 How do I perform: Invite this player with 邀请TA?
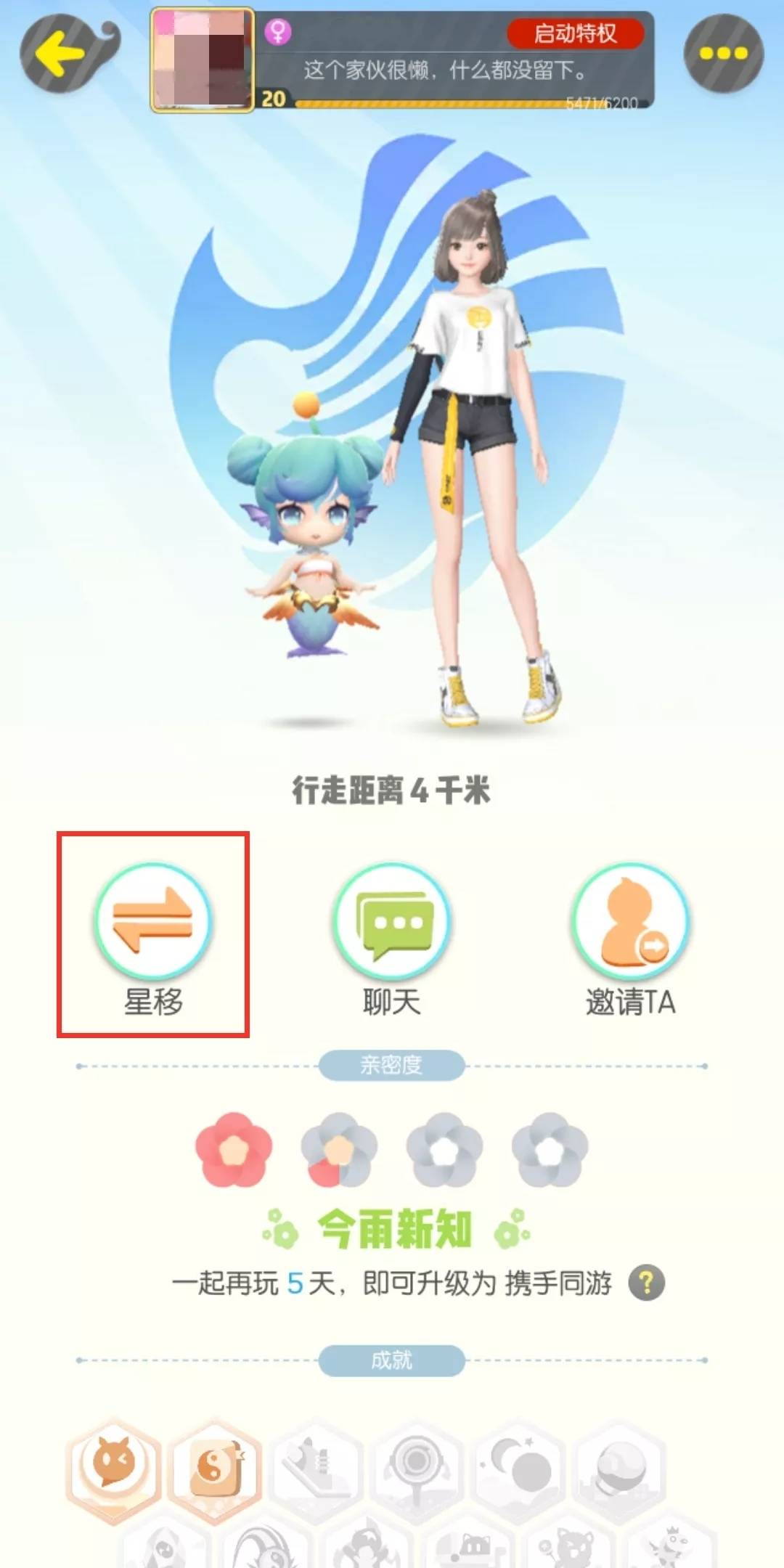[x=630, y=922]
